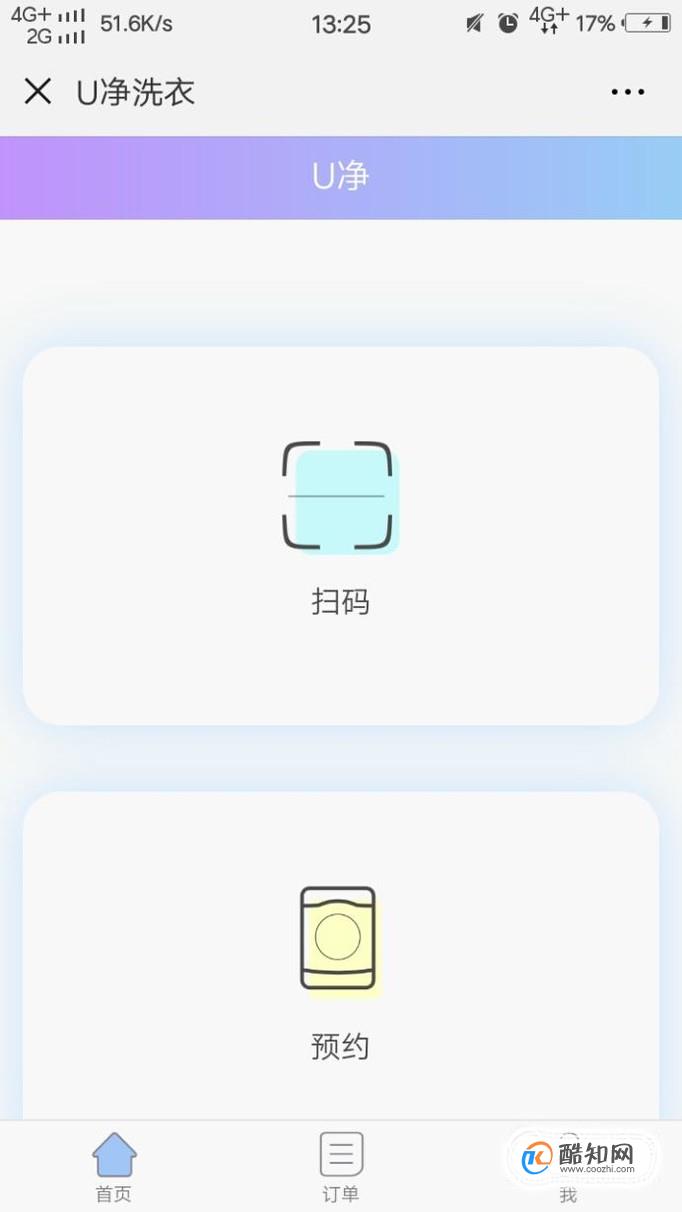Close the U净洗衣 page

click(x=38, y=92)
